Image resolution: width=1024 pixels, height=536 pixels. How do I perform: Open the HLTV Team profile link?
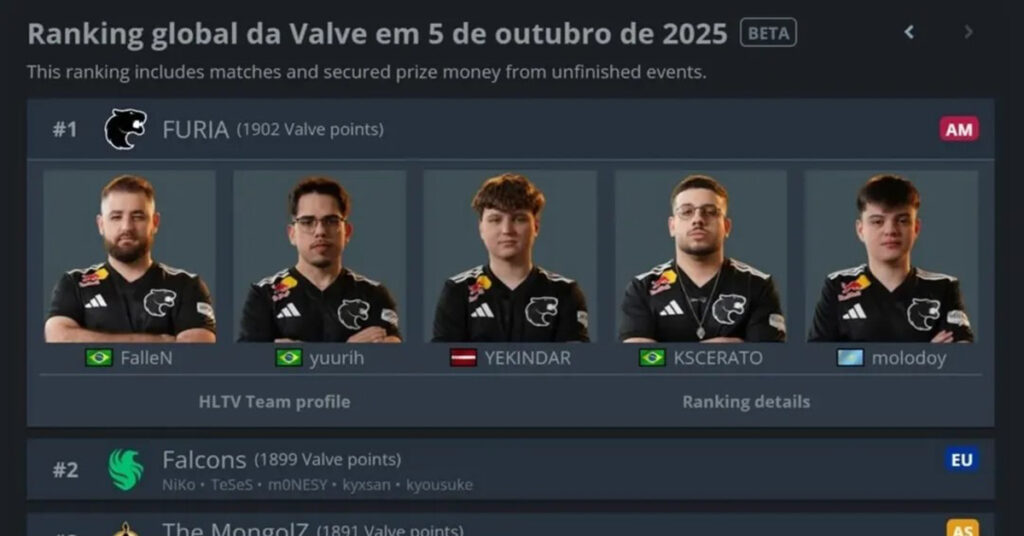[274, 402]
